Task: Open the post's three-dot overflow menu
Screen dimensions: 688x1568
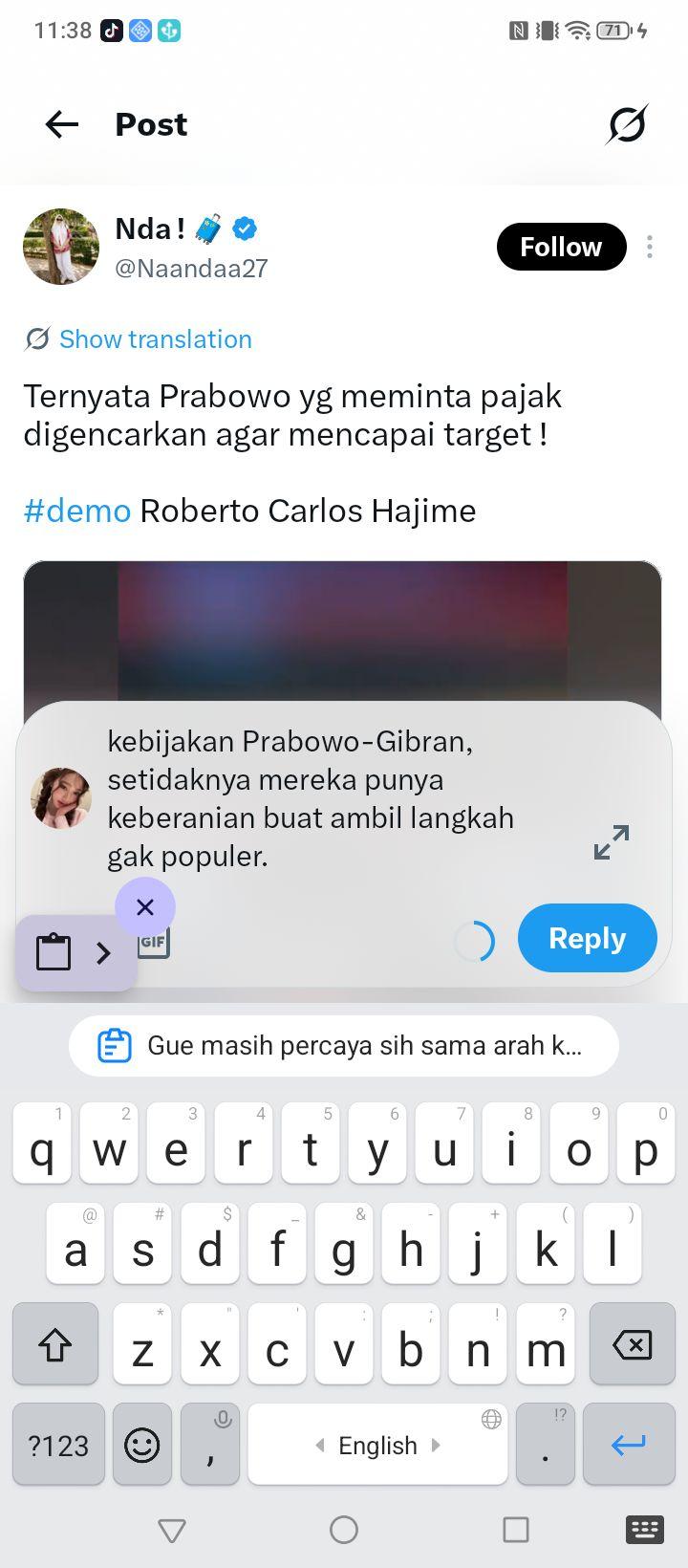Action: pyautogui.click(x=650, y=247)
